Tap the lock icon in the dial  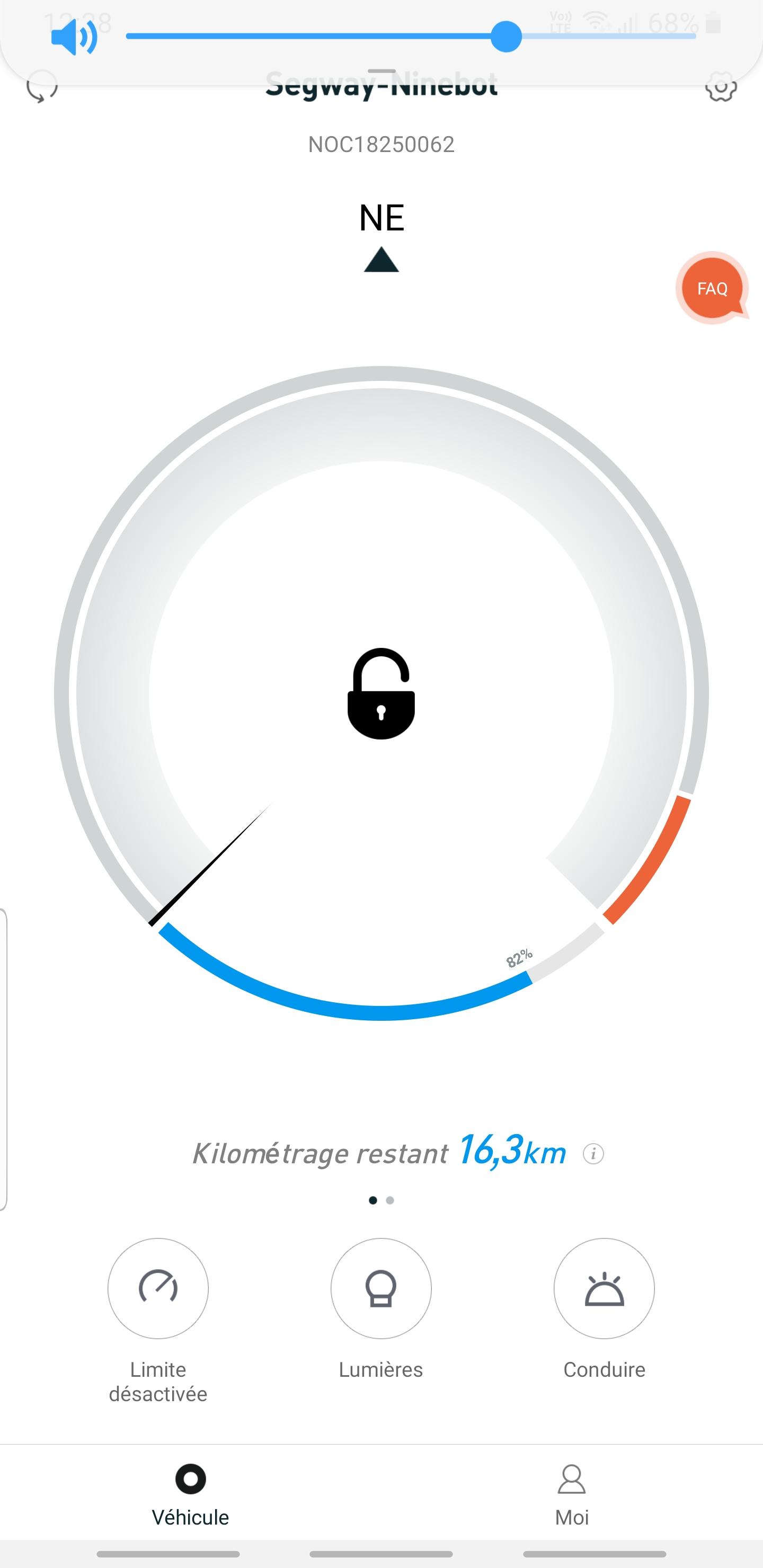381,693
